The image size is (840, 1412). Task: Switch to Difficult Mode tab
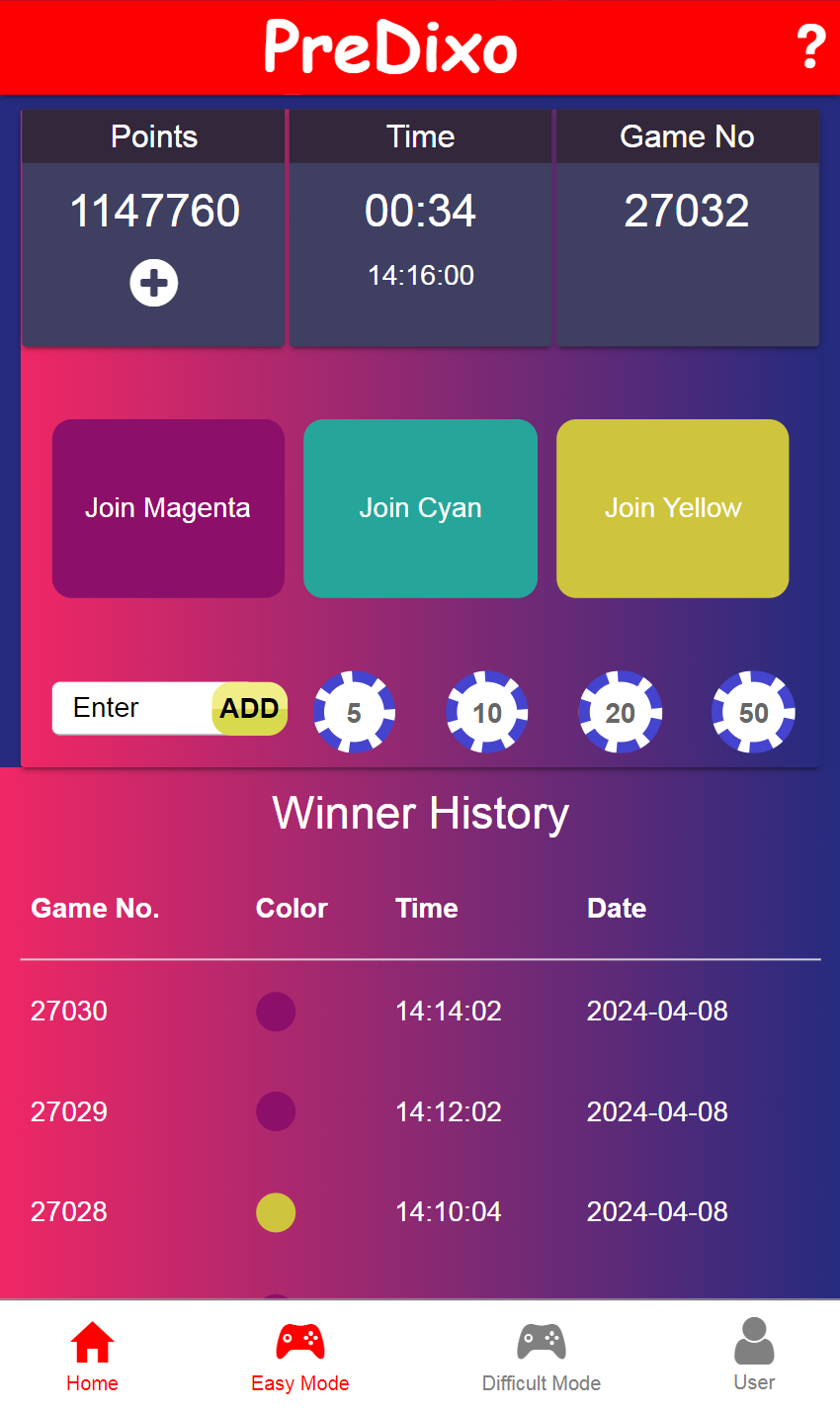pos(541,1356)
